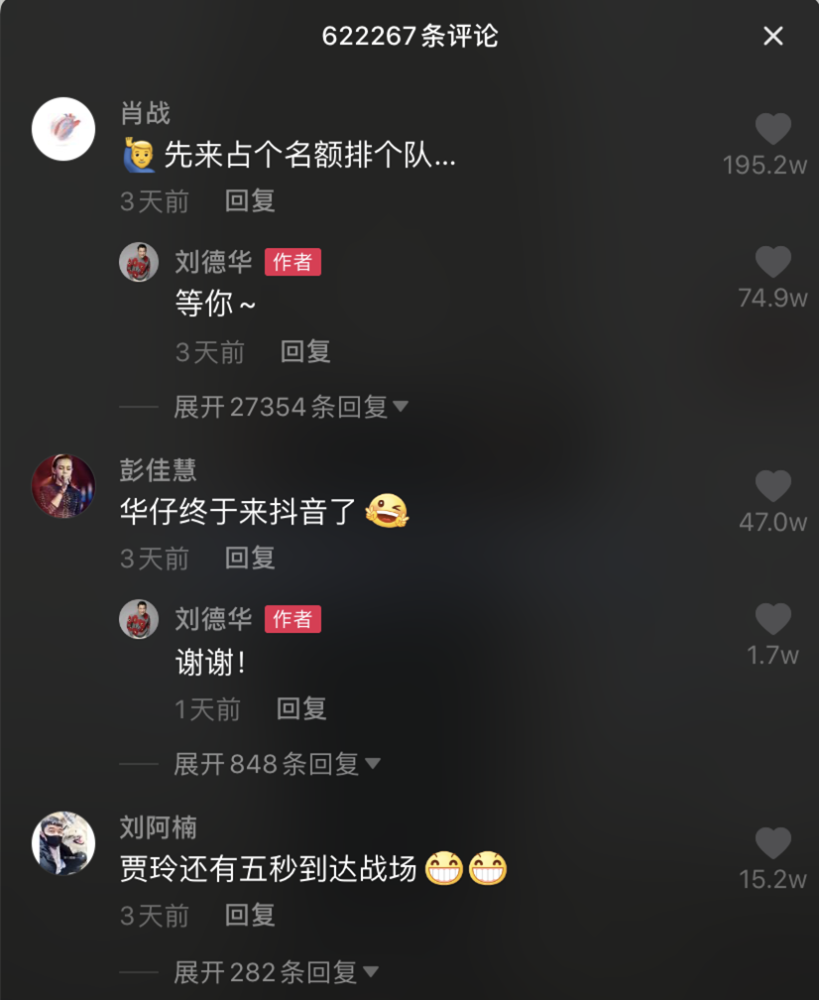The width and height of the screenshot is (819, 1000).
Task: Like 肖战's comment
Action: coord(772,130)
